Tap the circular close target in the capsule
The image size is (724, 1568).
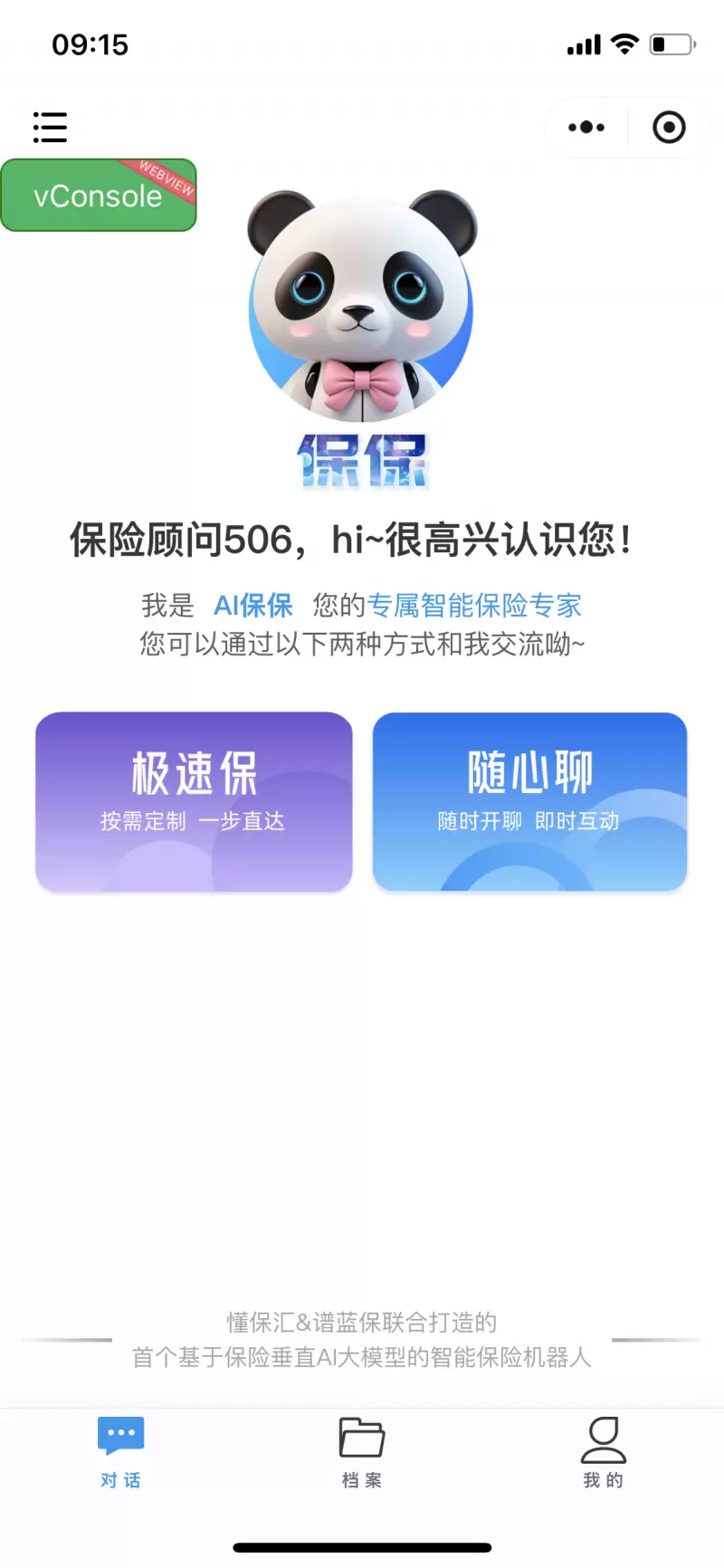coord(669,127)
